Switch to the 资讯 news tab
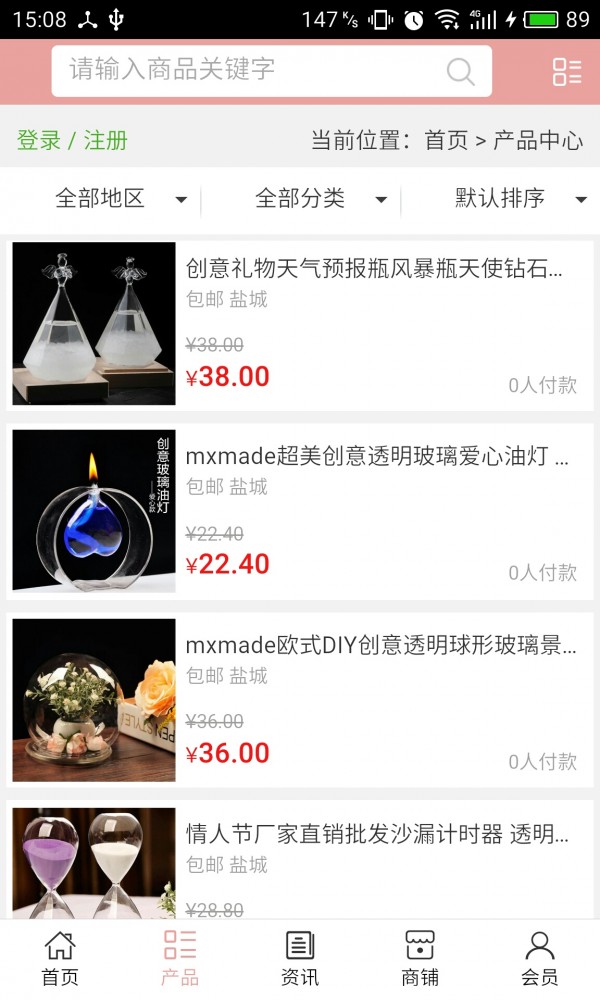The image size is (600, 1000). (300, 958)
